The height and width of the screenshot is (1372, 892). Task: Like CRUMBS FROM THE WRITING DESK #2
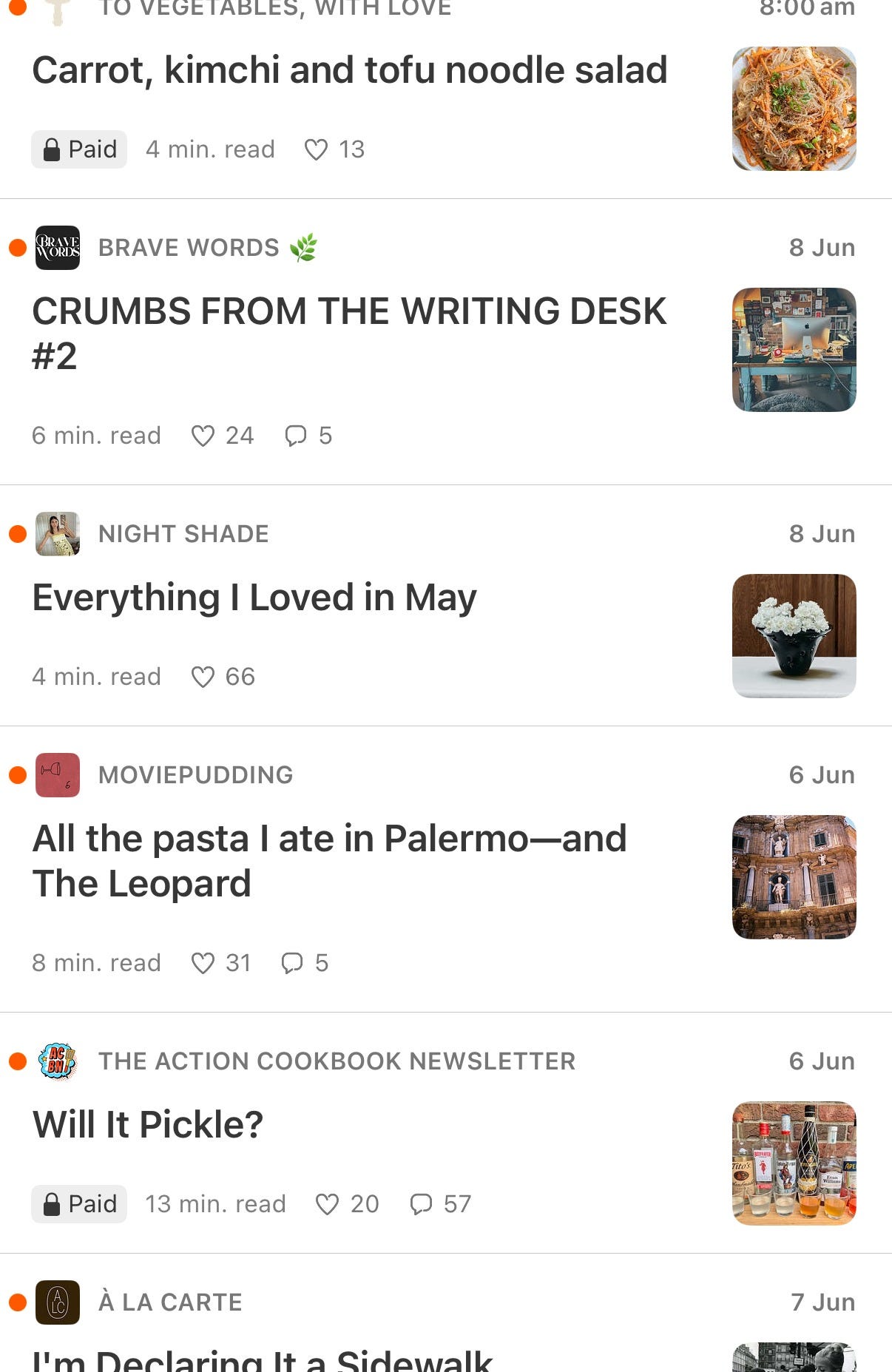(x=203, y=436)
